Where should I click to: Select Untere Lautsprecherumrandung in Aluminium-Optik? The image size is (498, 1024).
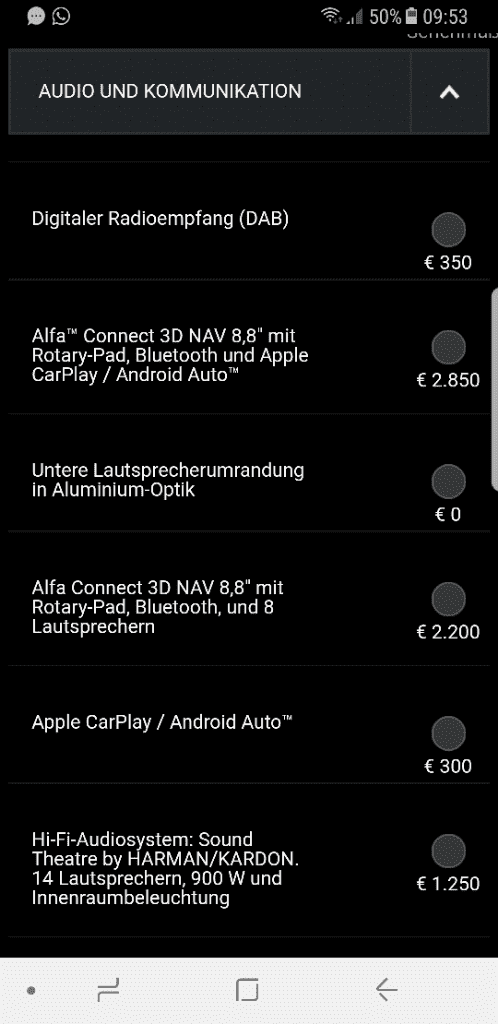448,482
